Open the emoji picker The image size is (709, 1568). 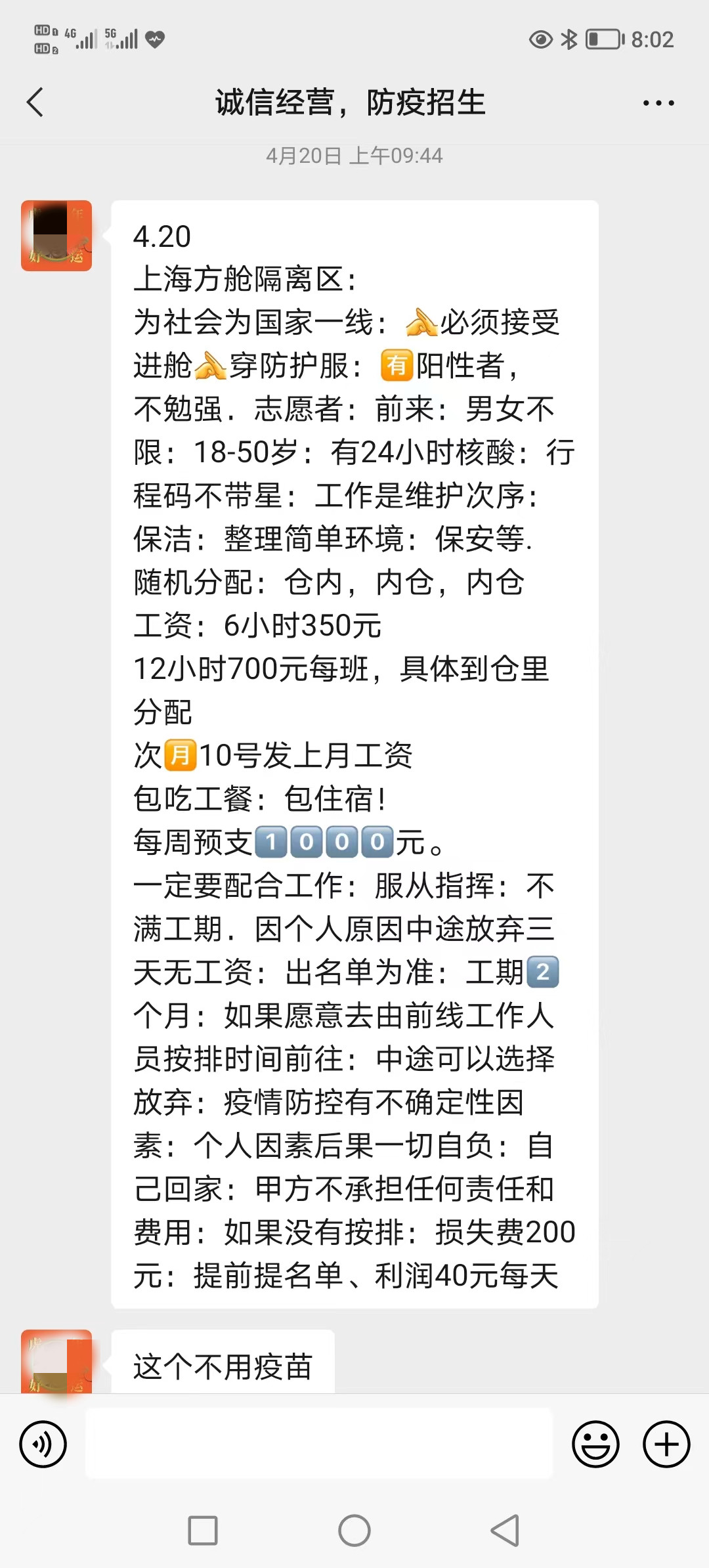595,1444
